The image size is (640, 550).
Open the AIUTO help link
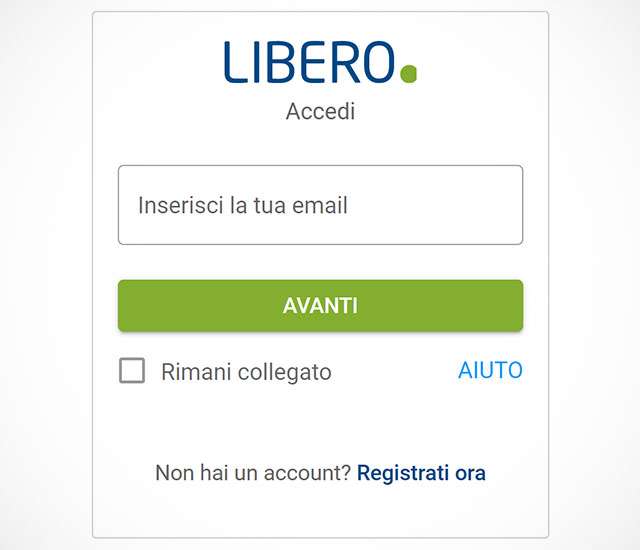(490, 370)
